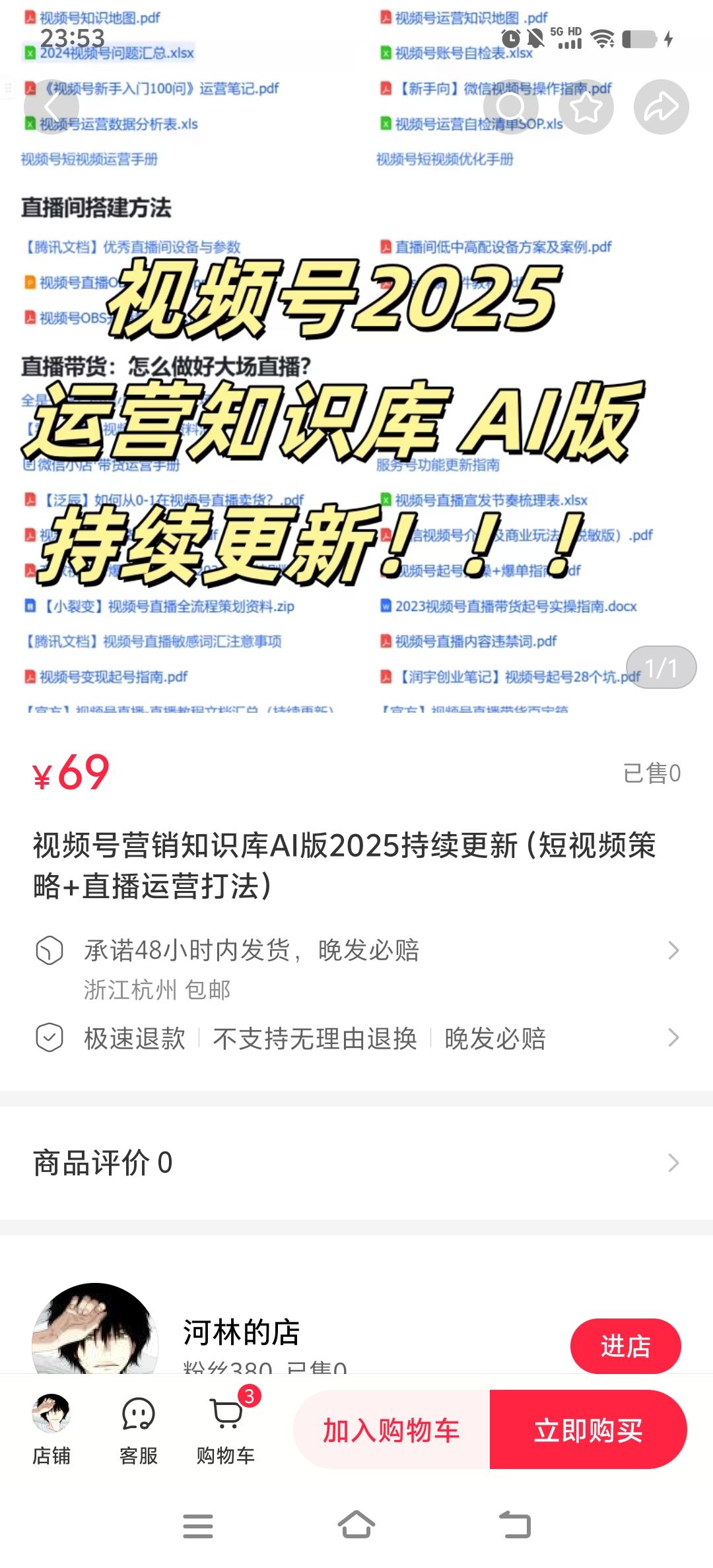Open the 店铺 shop page
The image size is (713, 1568).
pyautogui.click(x=51, y=1429)
